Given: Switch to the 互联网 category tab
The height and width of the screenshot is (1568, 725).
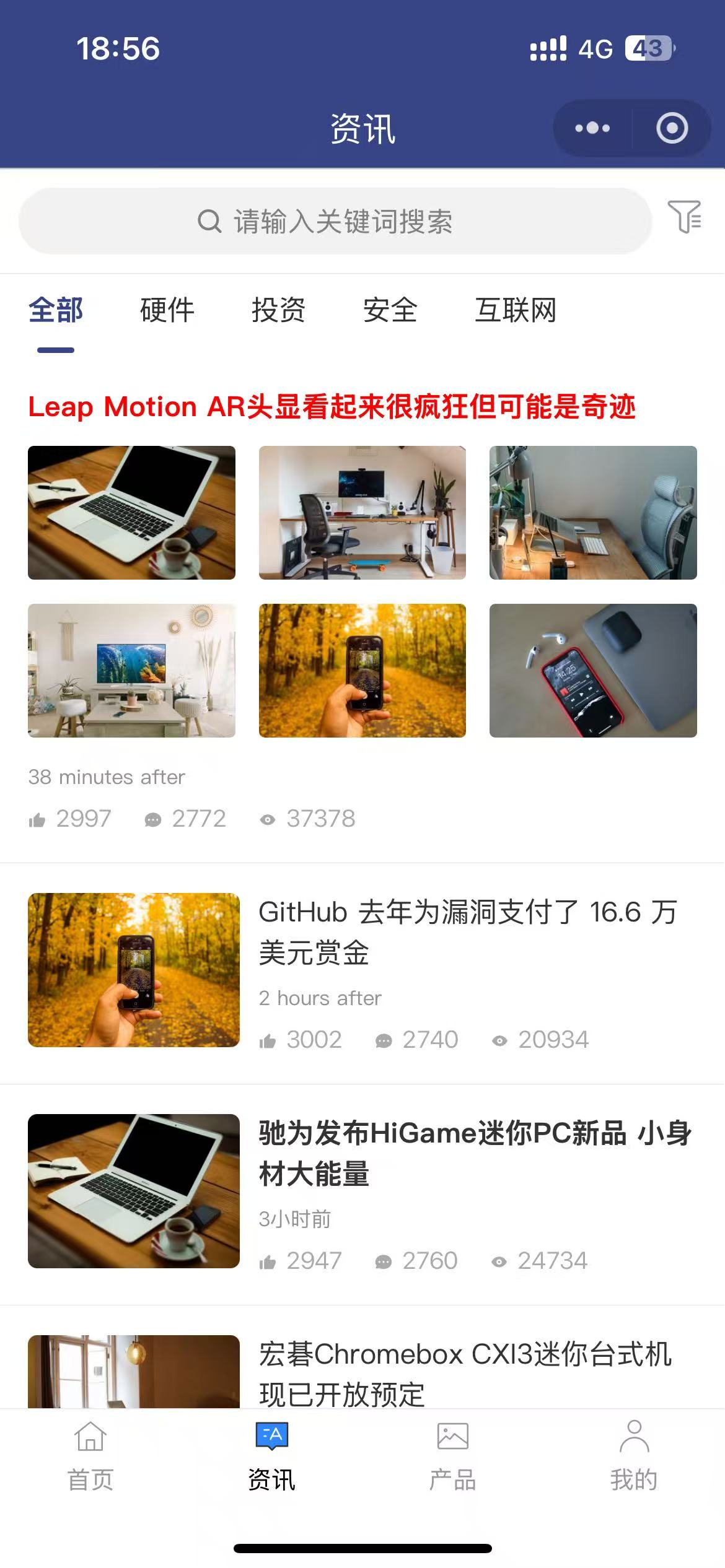Looking at the screenshot, I should point(516,310).
